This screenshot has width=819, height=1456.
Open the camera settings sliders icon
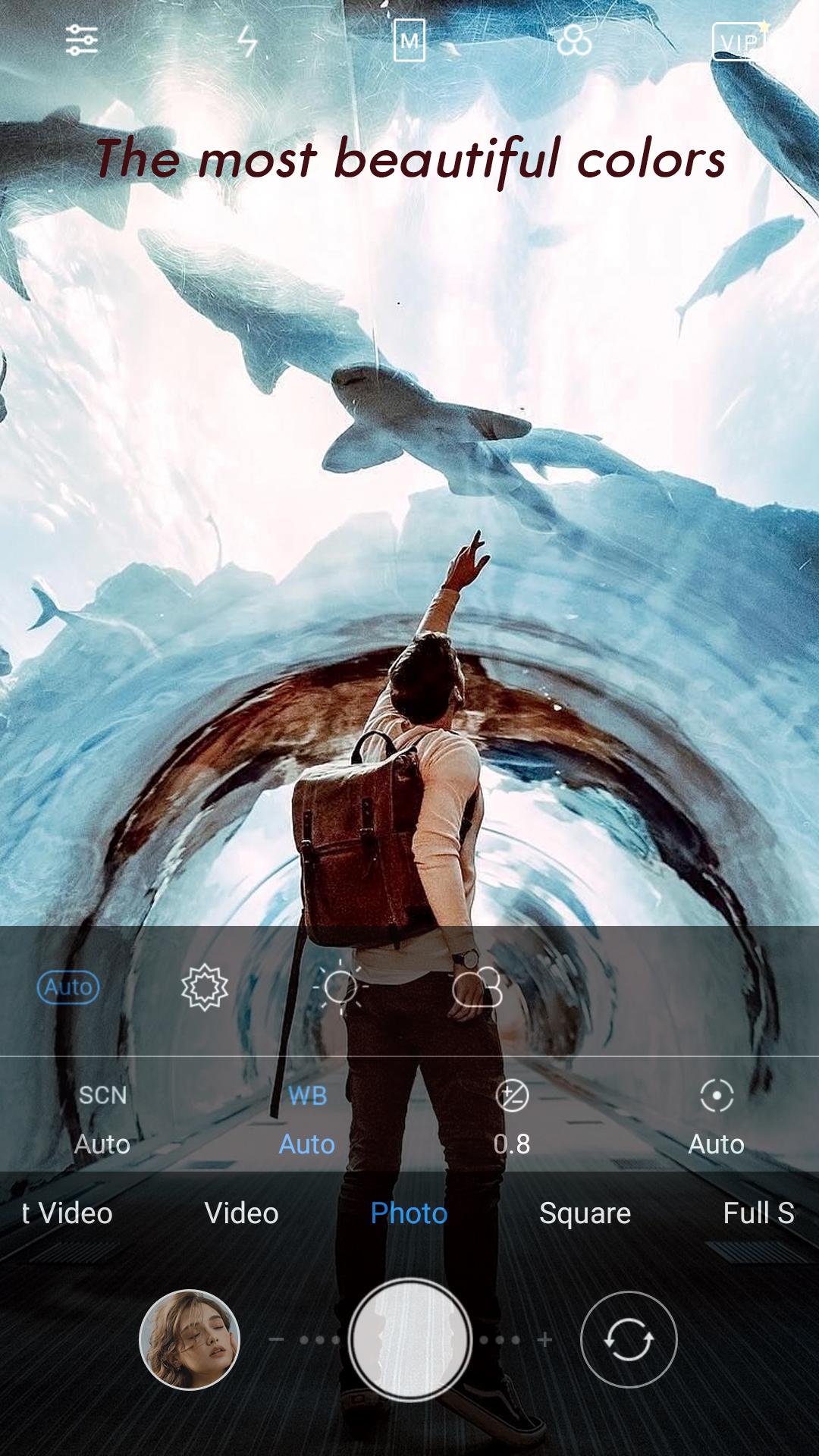(82, 40)
